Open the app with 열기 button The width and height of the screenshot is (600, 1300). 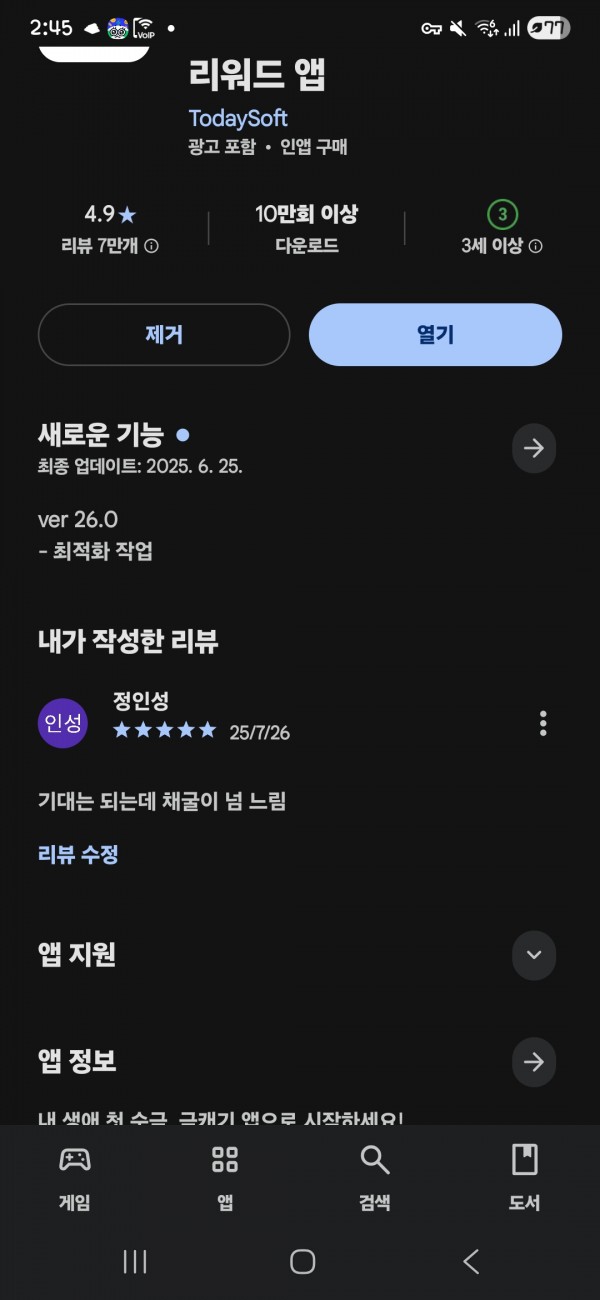tap(435, 335)
